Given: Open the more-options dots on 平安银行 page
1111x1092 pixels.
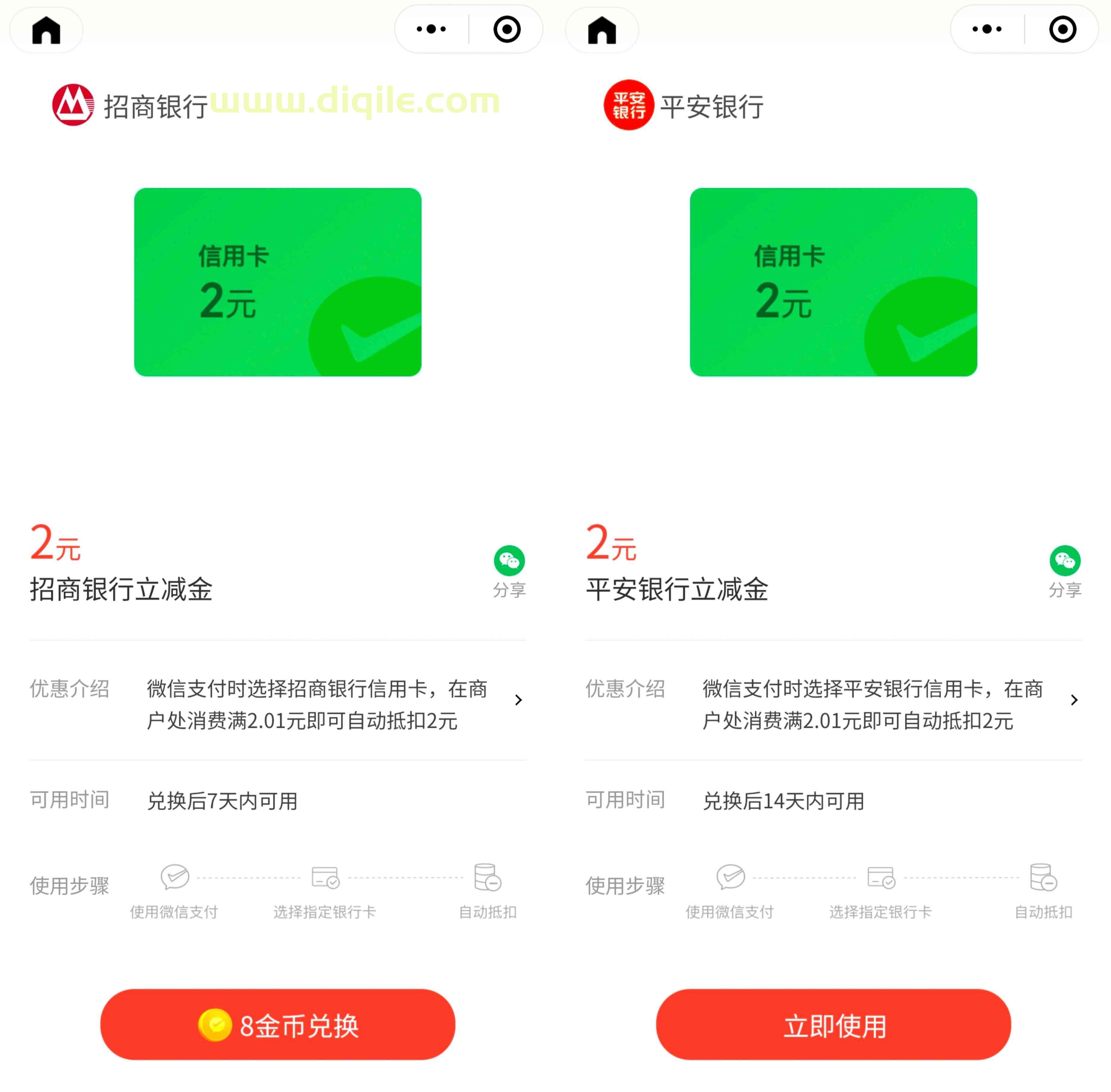Looking at the screenshot, I should [986, 29].
